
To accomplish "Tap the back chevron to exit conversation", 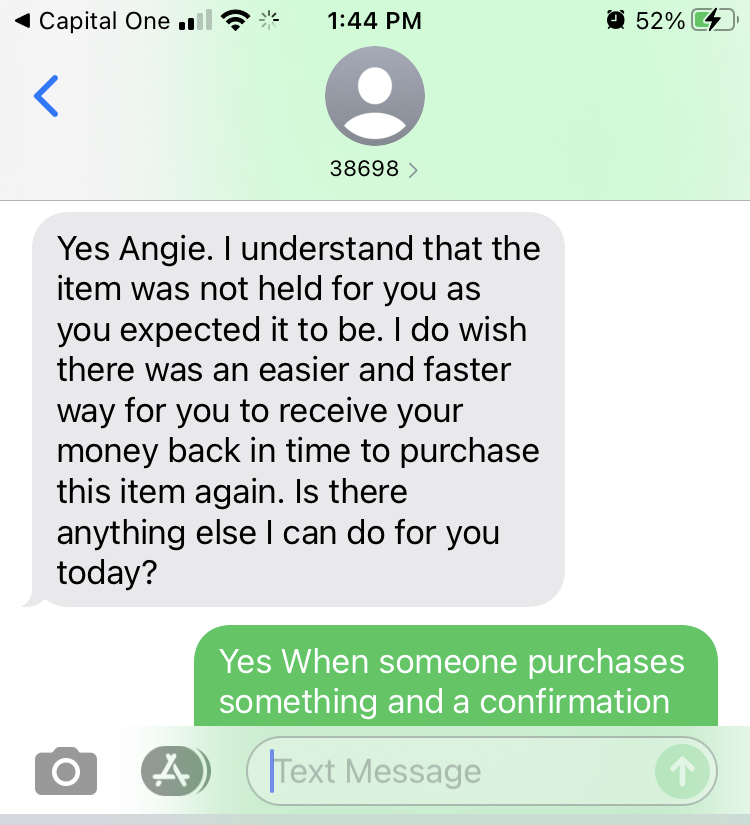I will pyautogui.click(x=45, y=95).
